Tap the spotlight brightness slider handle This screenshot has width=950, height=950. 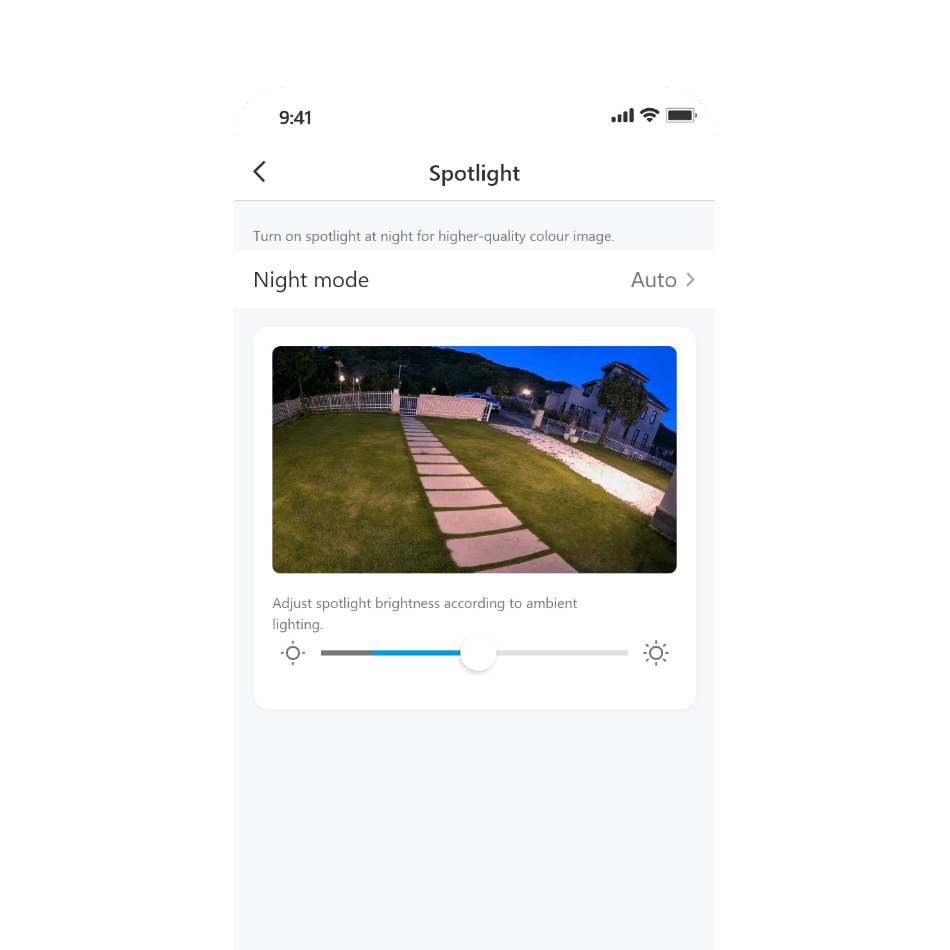pyautogui.click(x=478, y=653)
